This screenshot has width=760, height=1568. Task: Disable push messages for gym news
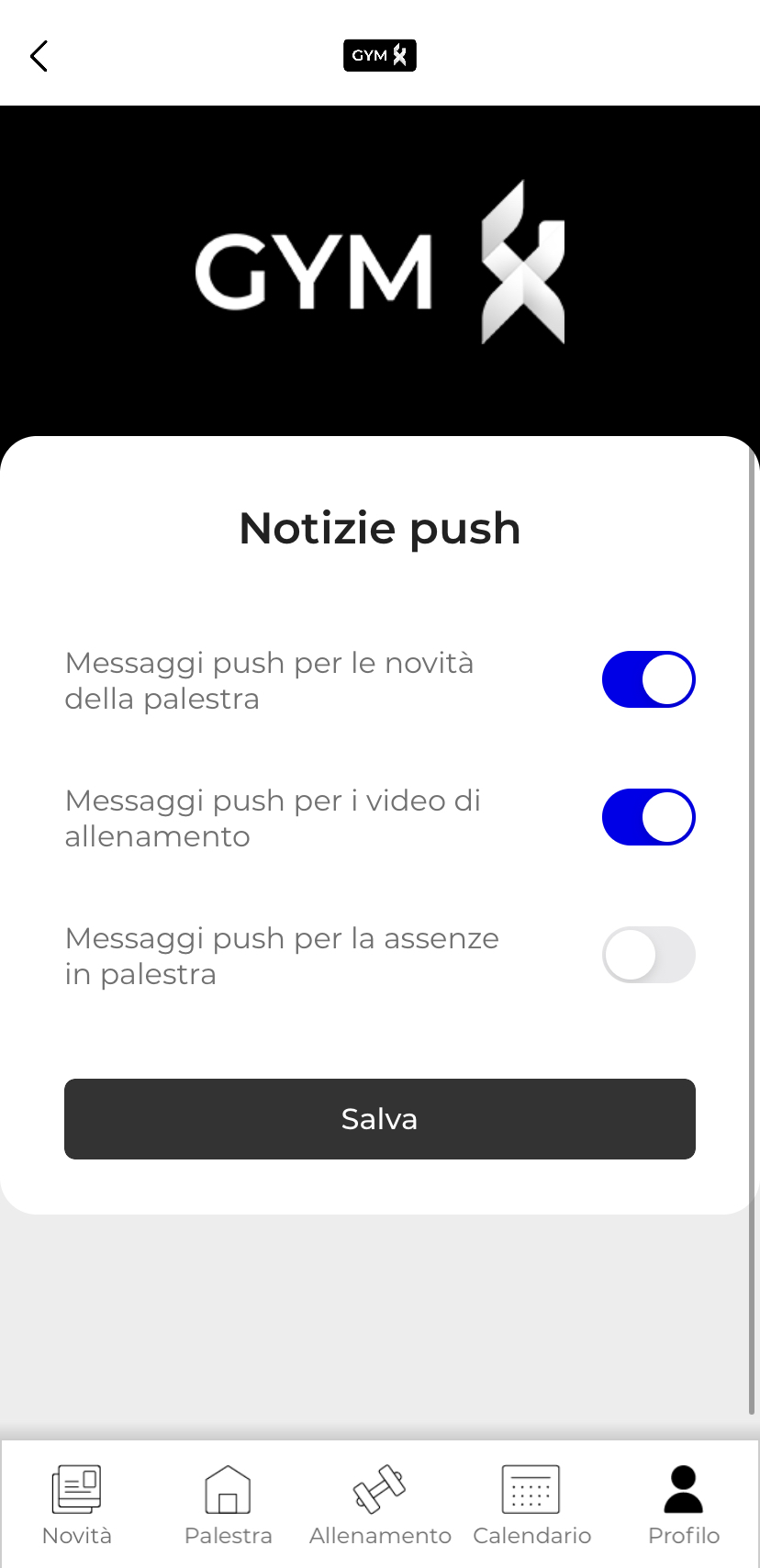pyautogui.click(x=649, y=679)
